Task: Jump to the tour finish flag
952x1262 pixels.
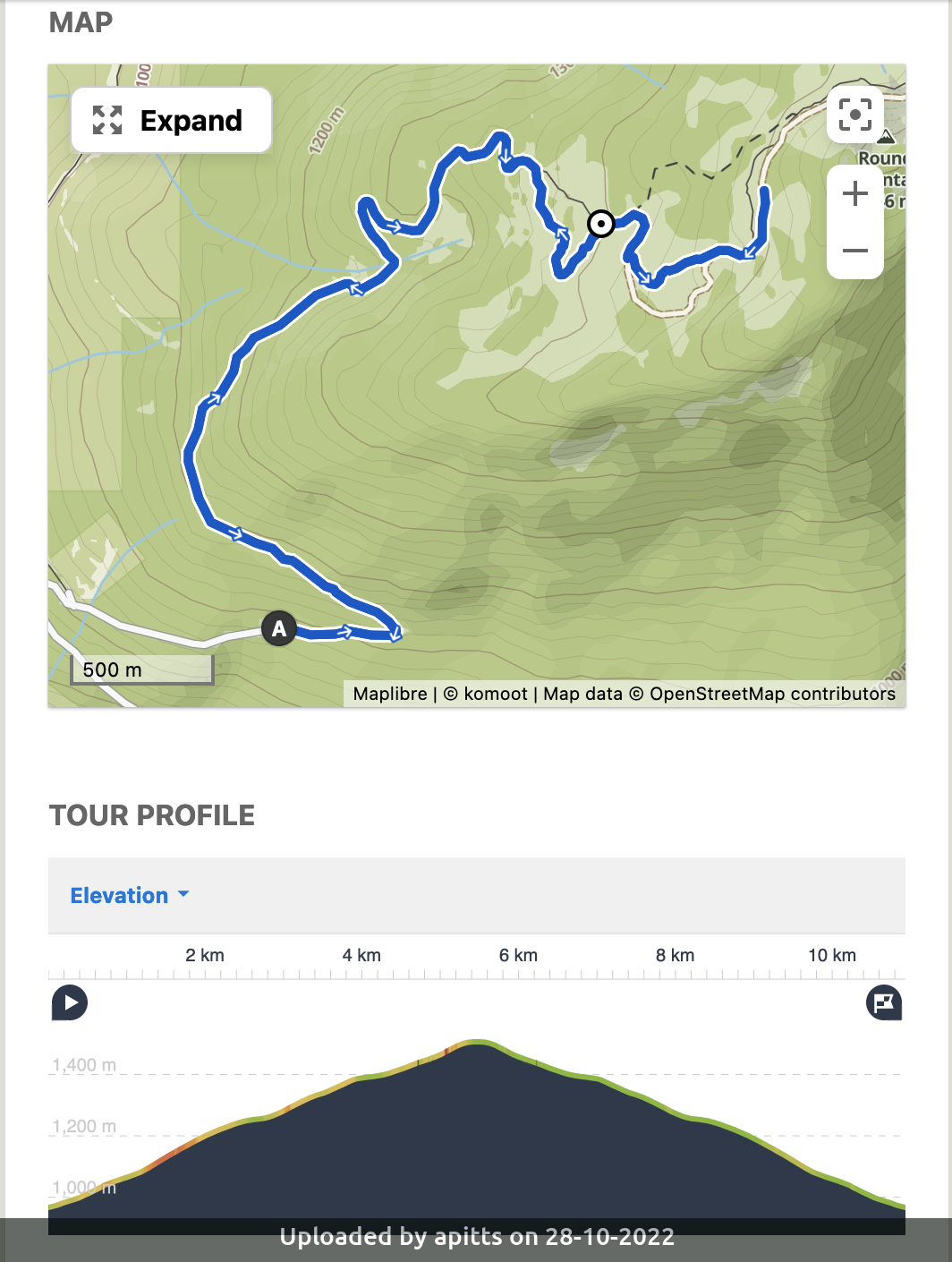Action: coord(883,1002)
